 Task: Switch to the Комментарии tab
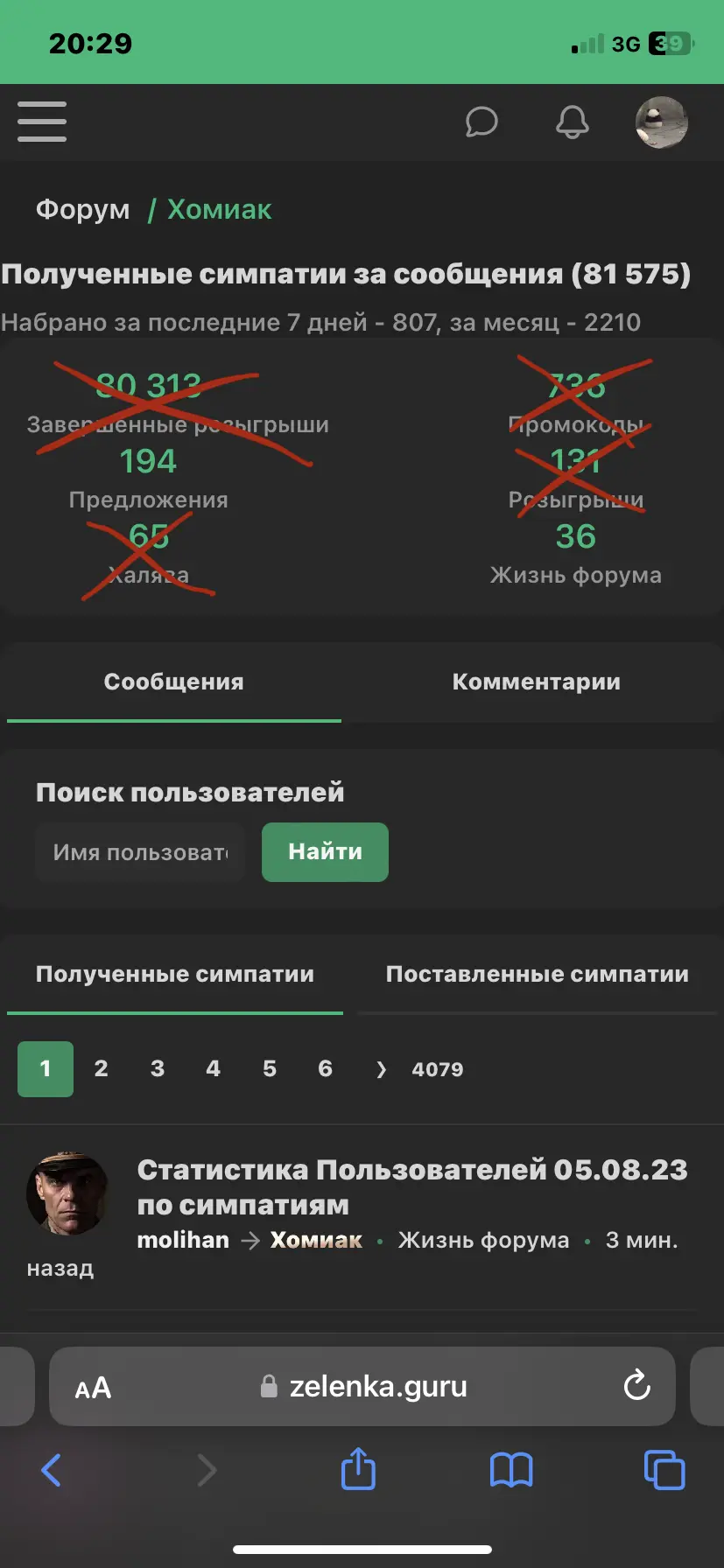click(536, 682)
